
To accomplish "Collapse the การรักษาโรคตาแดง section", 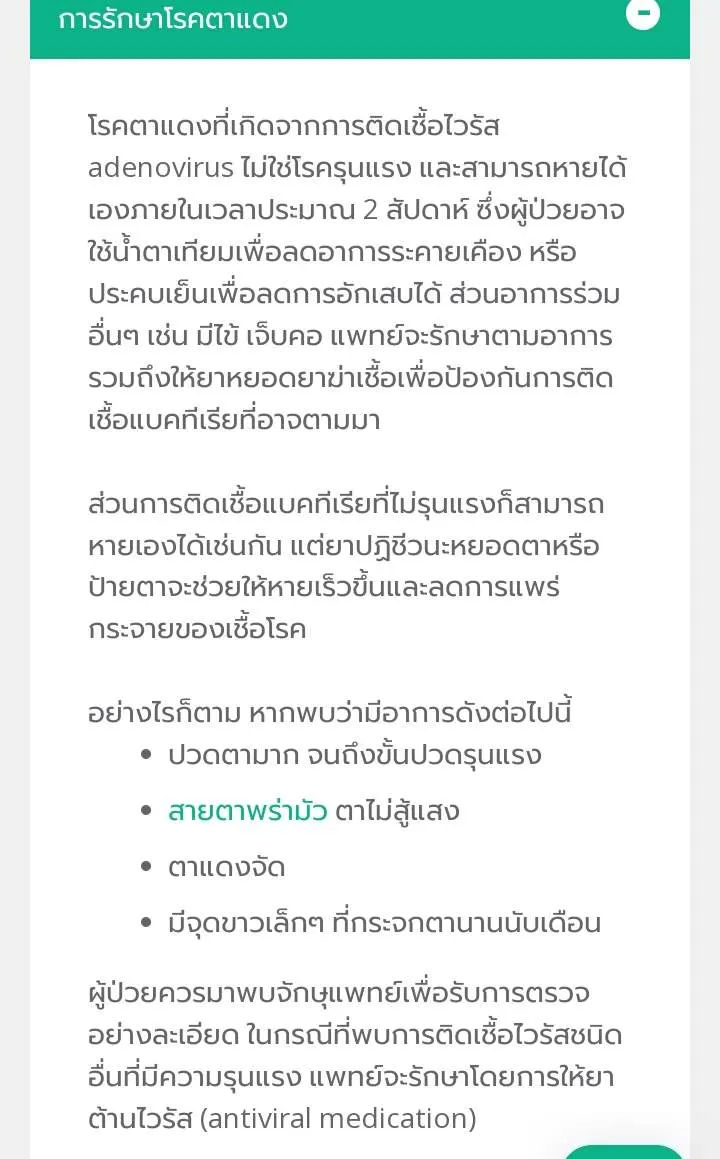I will [x=643, y=14].
